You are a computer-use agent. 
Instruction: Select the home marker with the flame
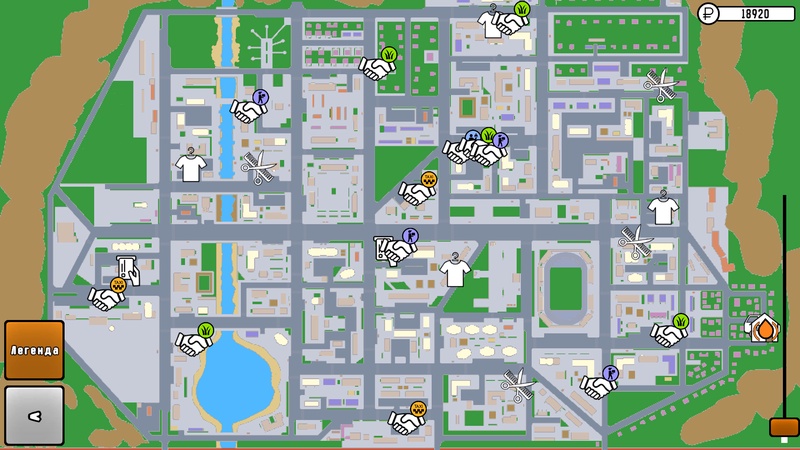(x=763, y=328)
